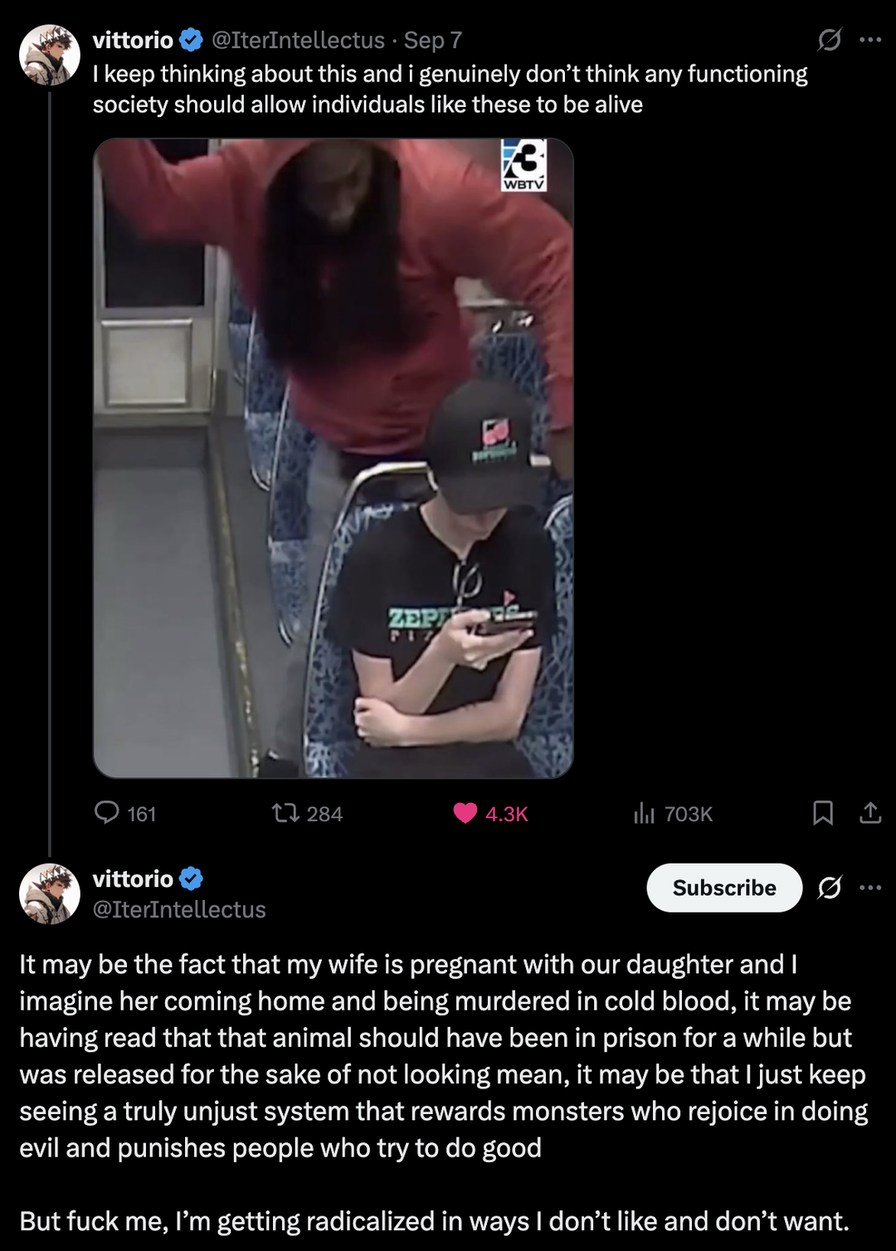This screenshot has height=1251, width=896.
Task: View analytics for the 703K views post
Action: point(672,814)
